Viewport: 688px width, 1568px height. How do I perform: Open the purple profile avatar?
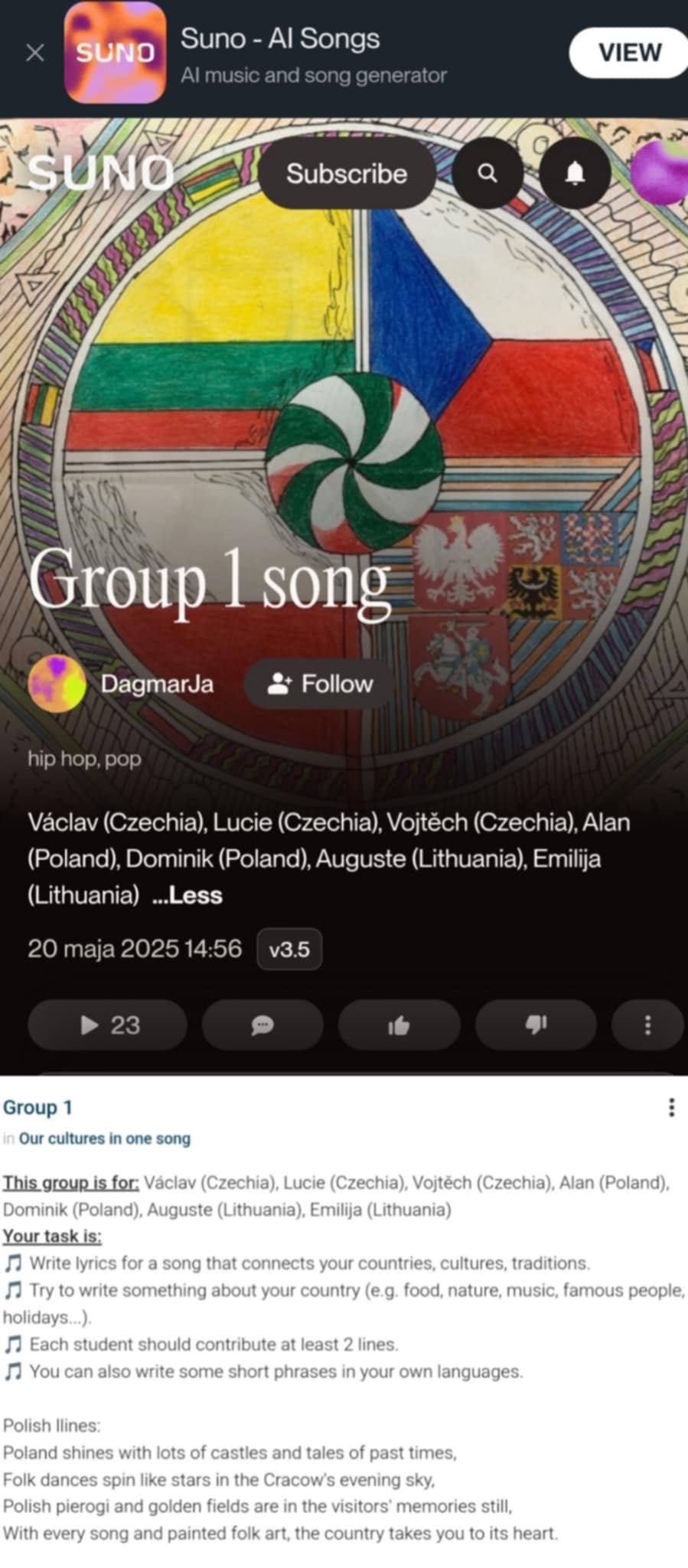point(660,172)
